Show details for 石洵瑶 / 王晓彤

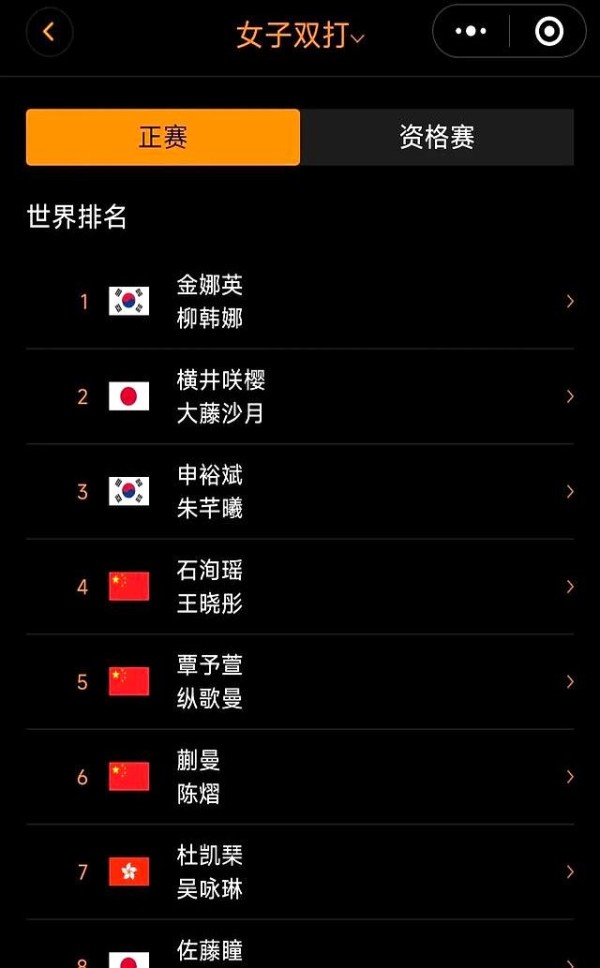click(300, 586)
